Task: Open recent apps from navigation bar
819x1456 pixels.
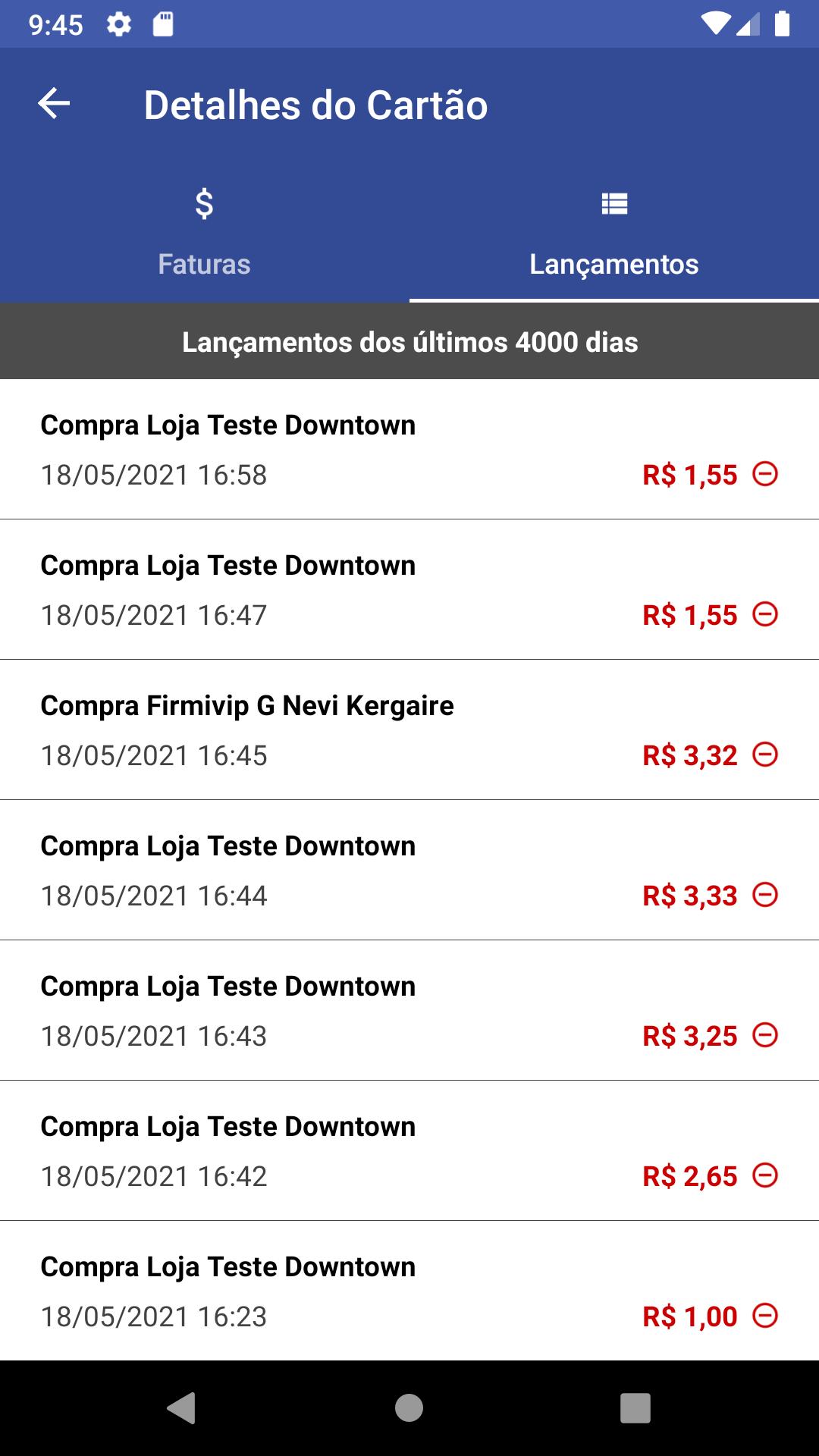Action: [635, 1408]
